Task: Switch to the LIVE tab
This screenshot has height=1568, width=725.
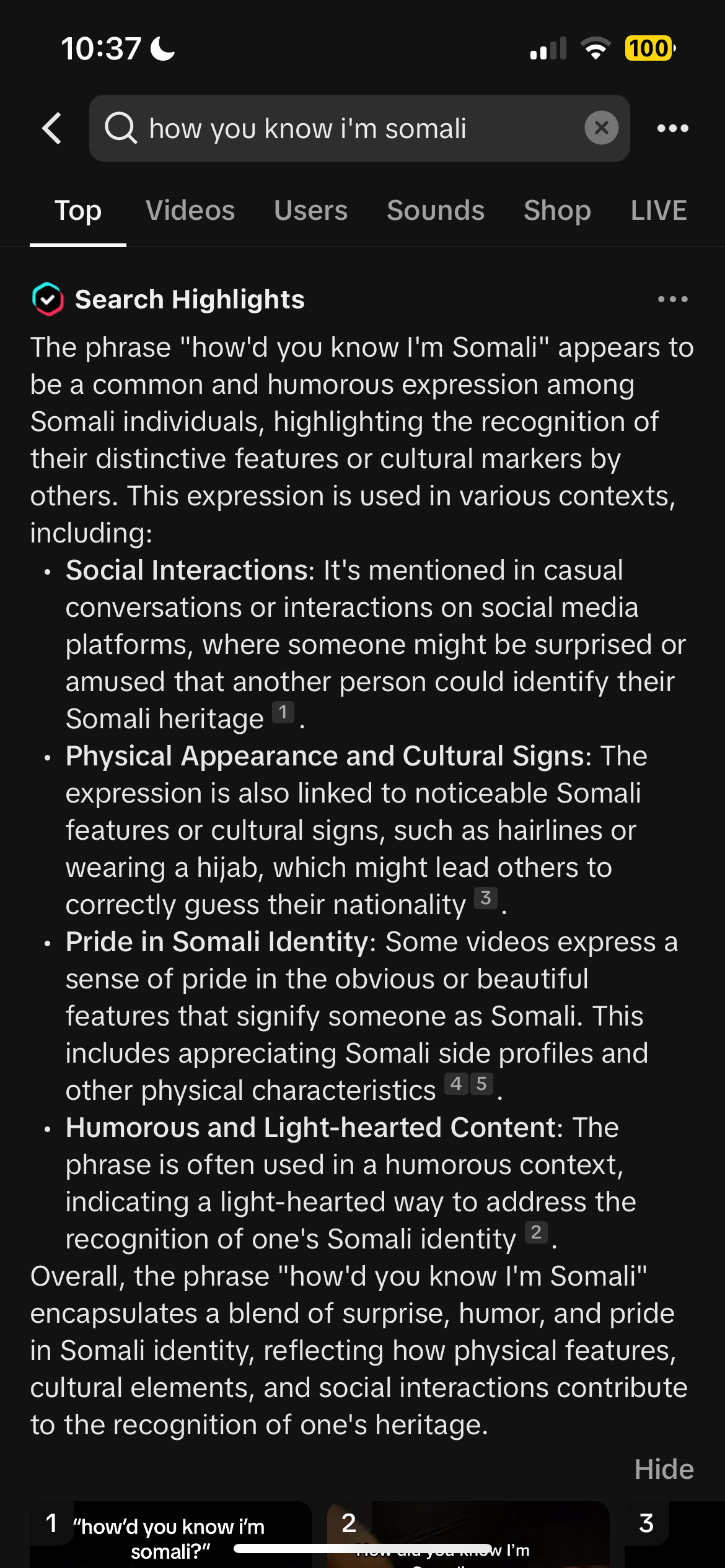Action: tap(659, 211)
